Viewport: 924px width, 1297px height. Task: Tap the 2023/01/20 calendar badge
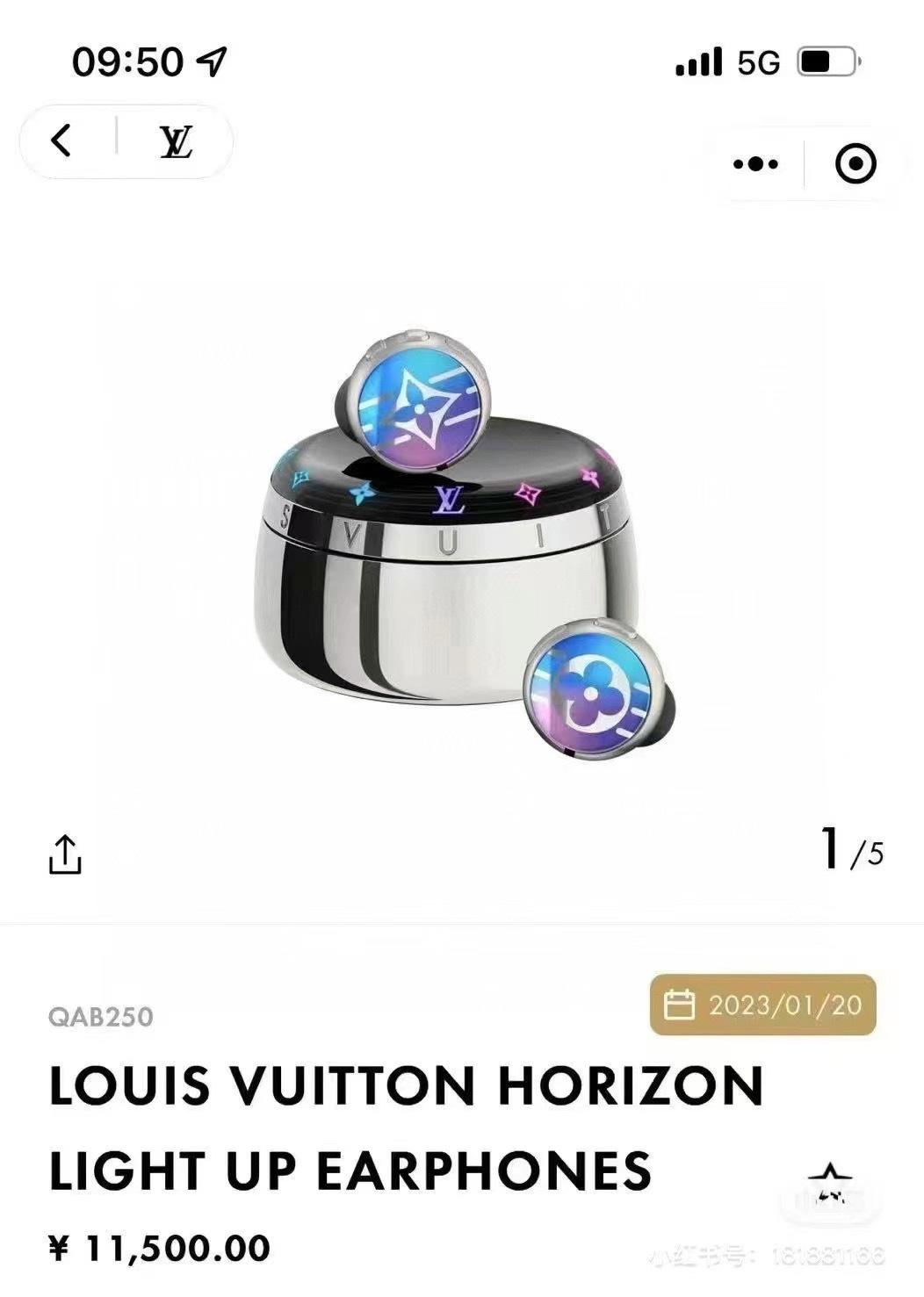click(x=762, y=1005)
